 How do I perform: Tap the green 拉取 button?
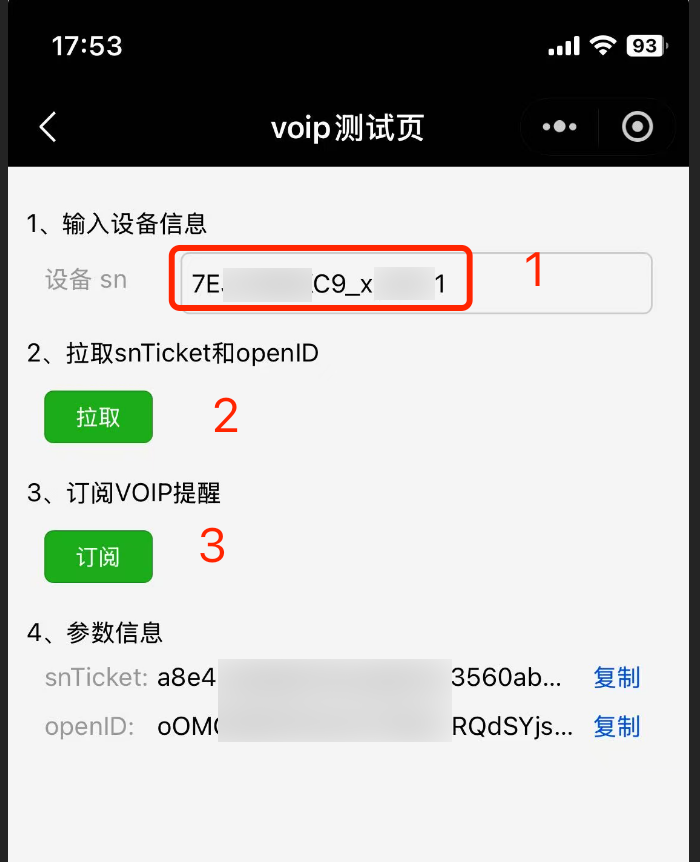tap(98, 417)
